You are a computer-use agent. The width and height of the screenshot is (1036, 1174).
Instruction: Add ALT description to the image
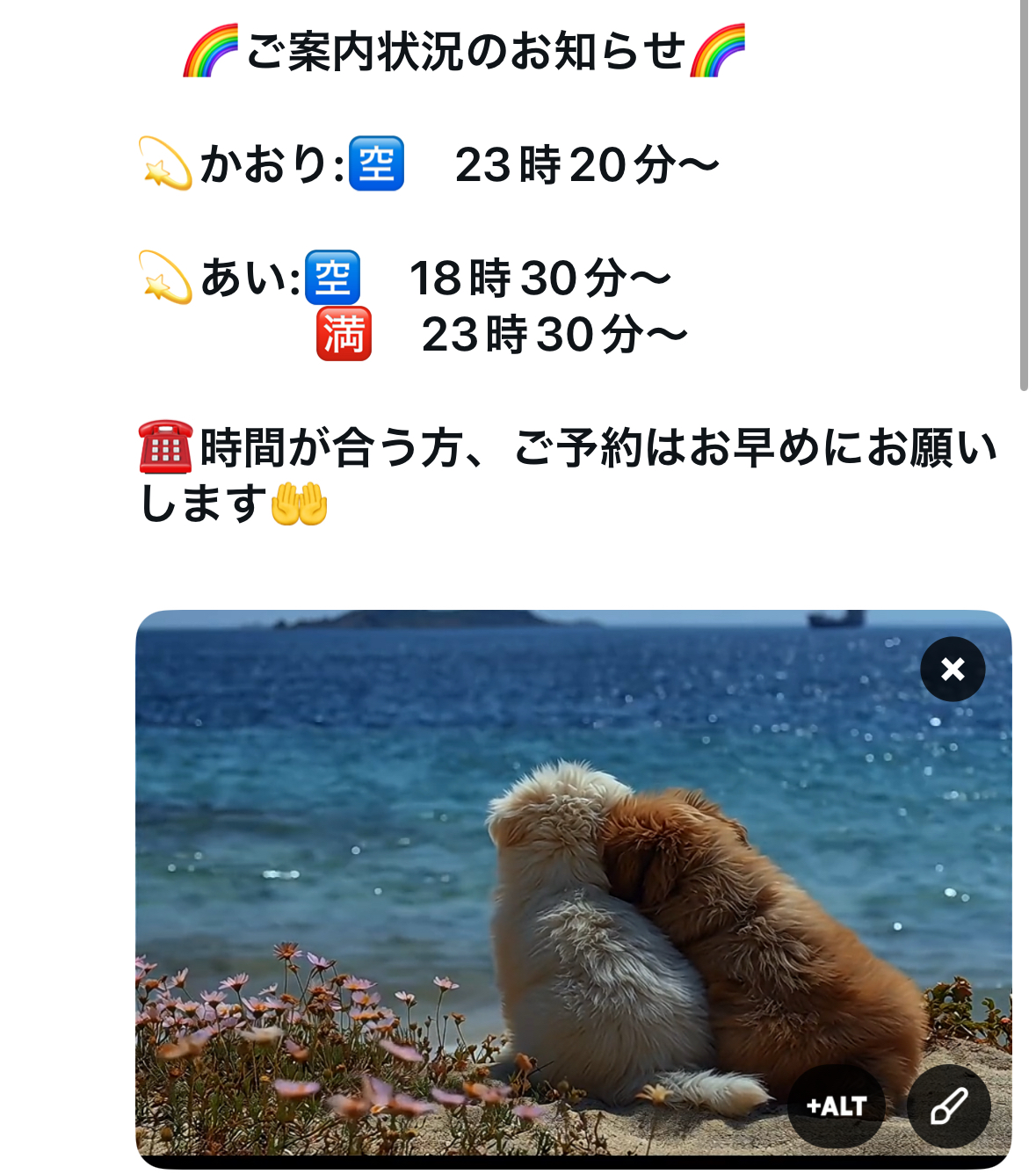[x=837, y=1106]
